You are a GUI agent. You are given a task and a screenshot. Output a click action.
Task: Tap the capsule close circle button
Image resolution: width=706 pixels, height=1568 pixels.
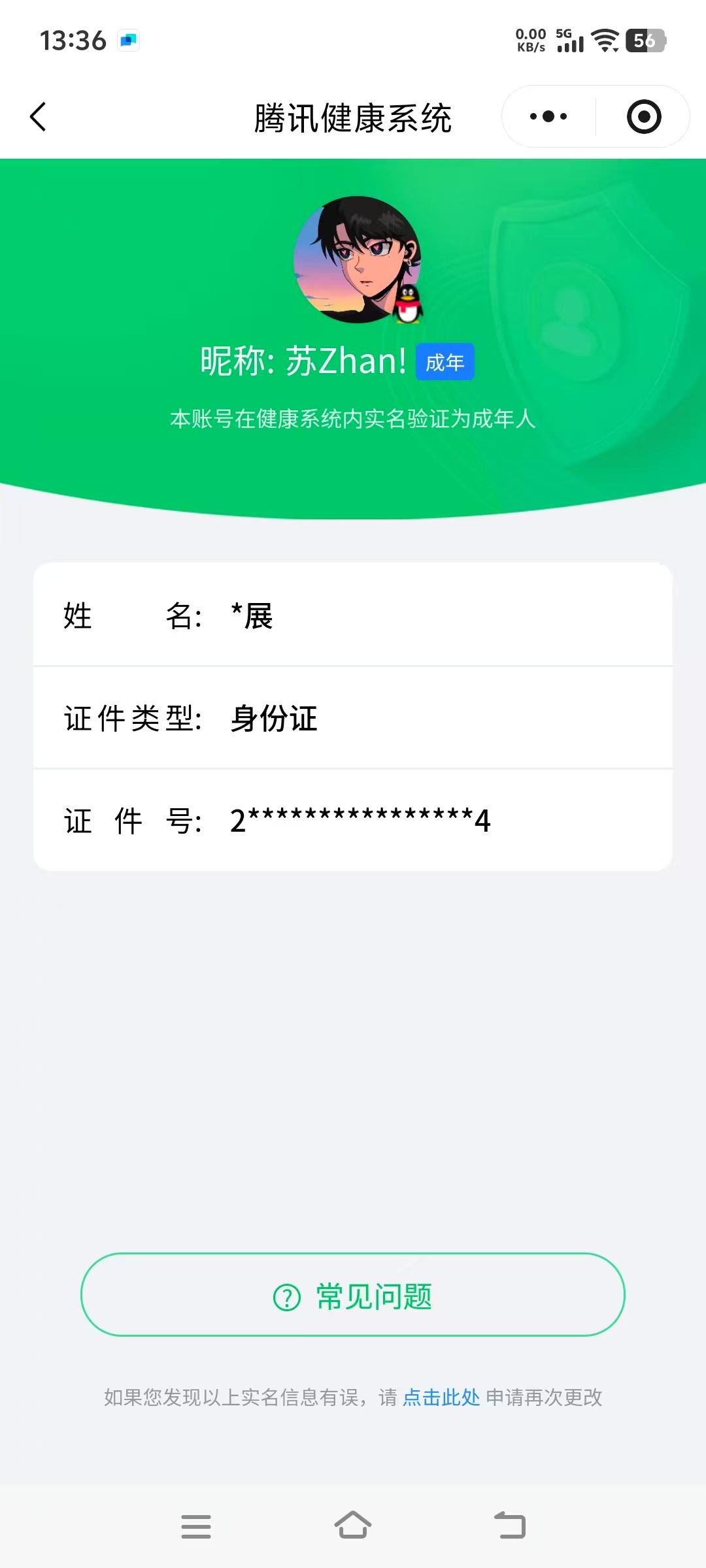(643, 116)
